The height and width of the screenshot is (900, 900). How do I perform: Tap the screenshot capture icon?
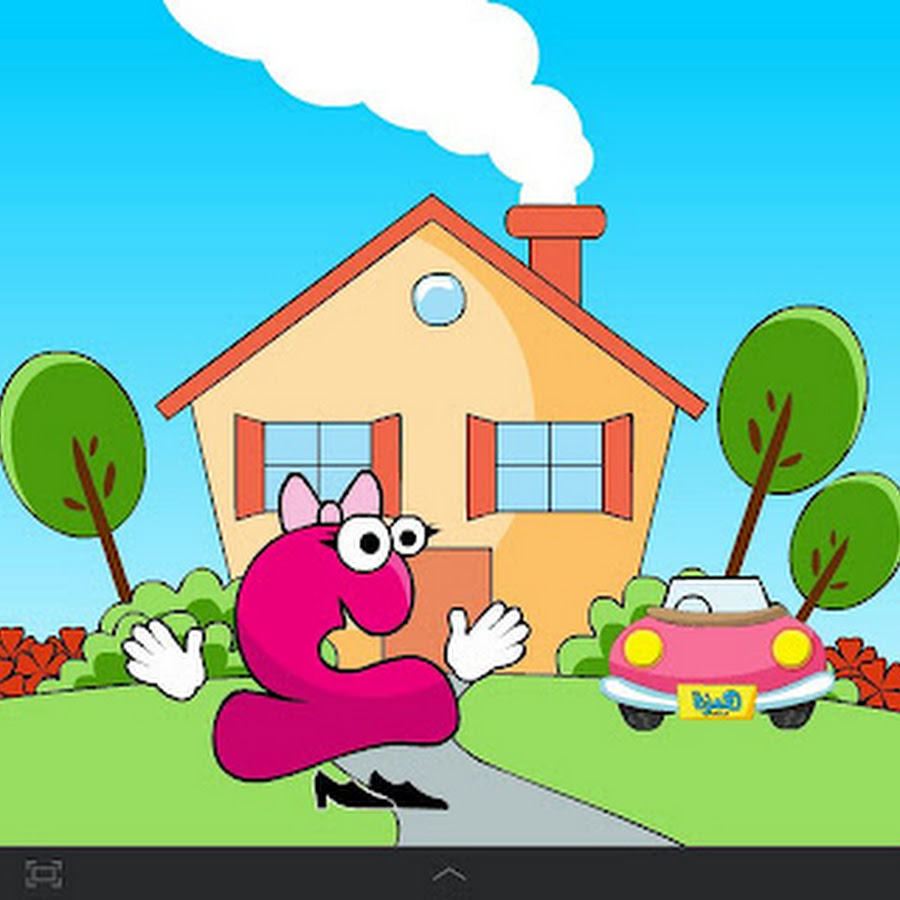click(x=44, y=873)
